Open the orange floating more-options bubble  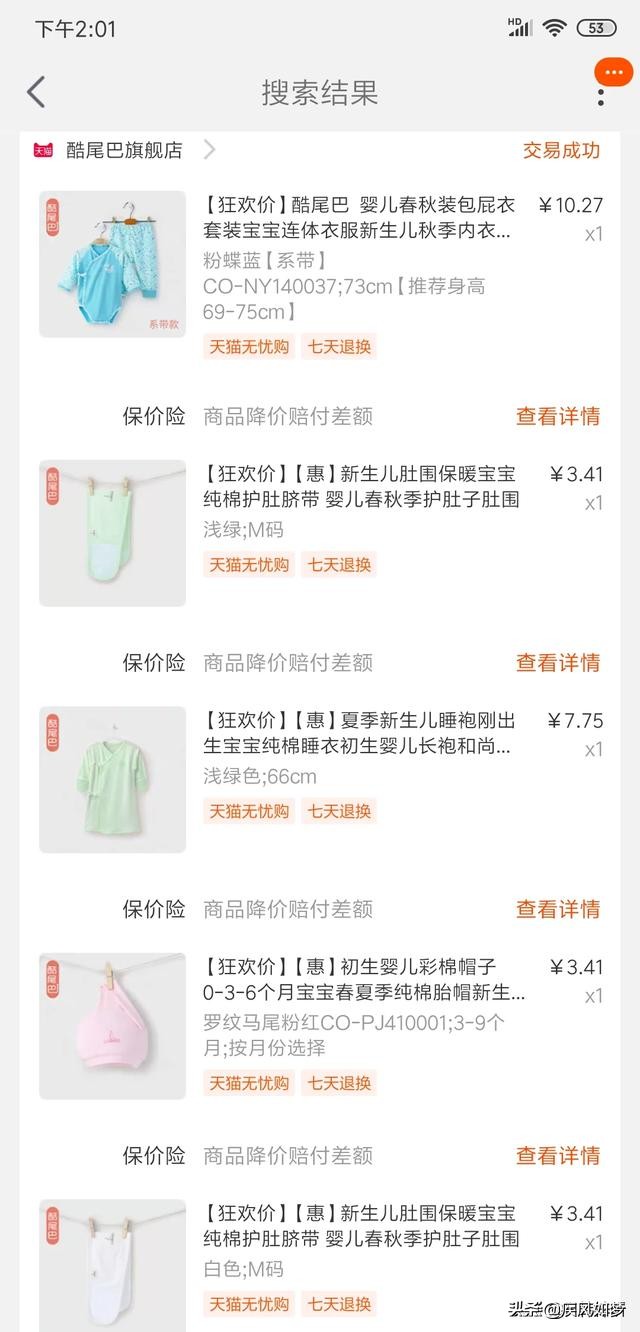point(614,72)
